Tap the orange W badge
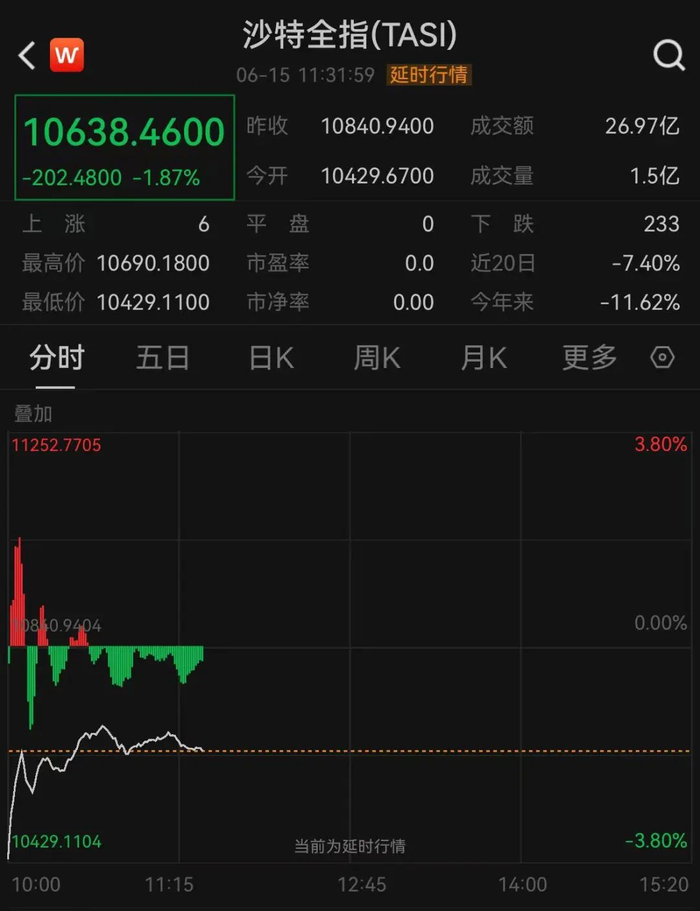 pos(67,55)
